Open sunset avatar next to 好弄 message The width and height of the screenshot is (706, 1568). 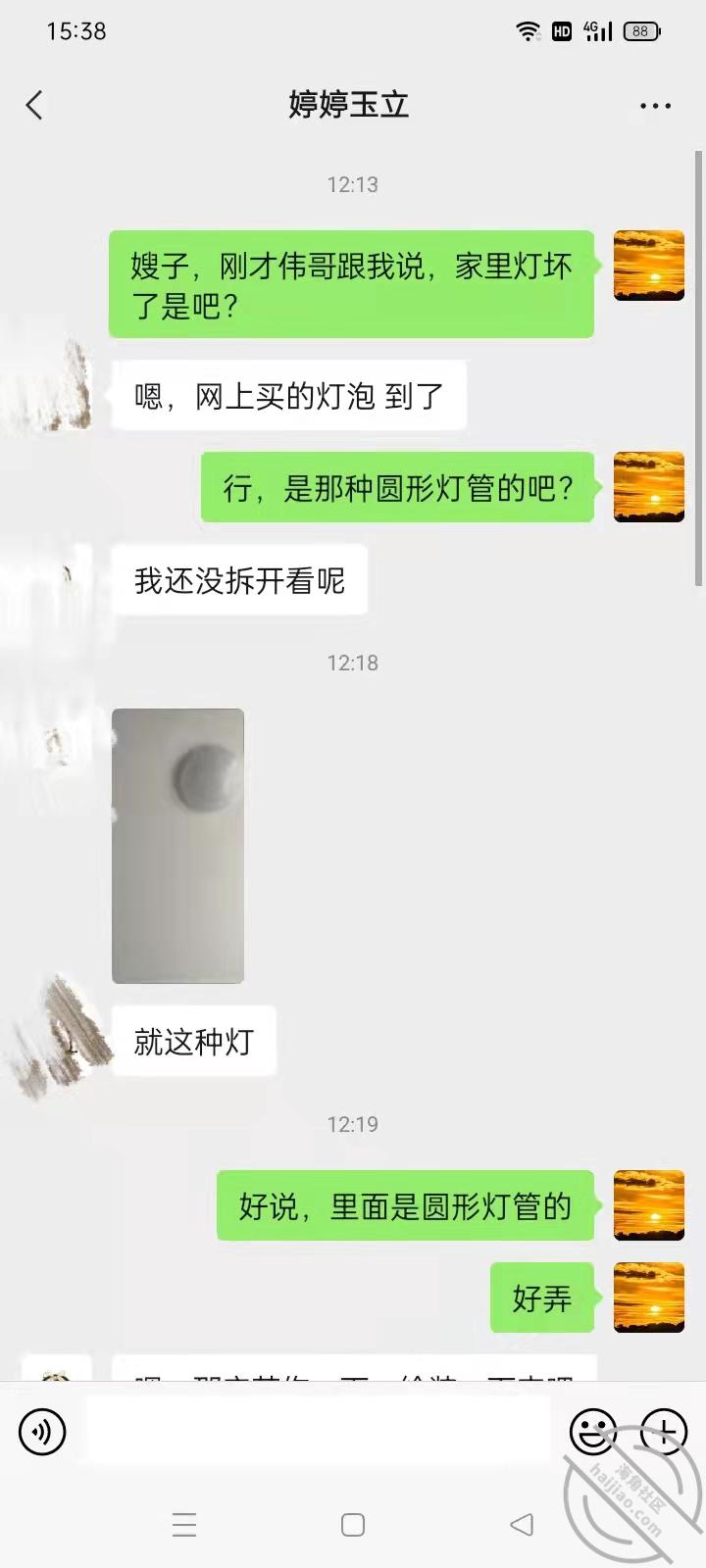pos(648,1298)
